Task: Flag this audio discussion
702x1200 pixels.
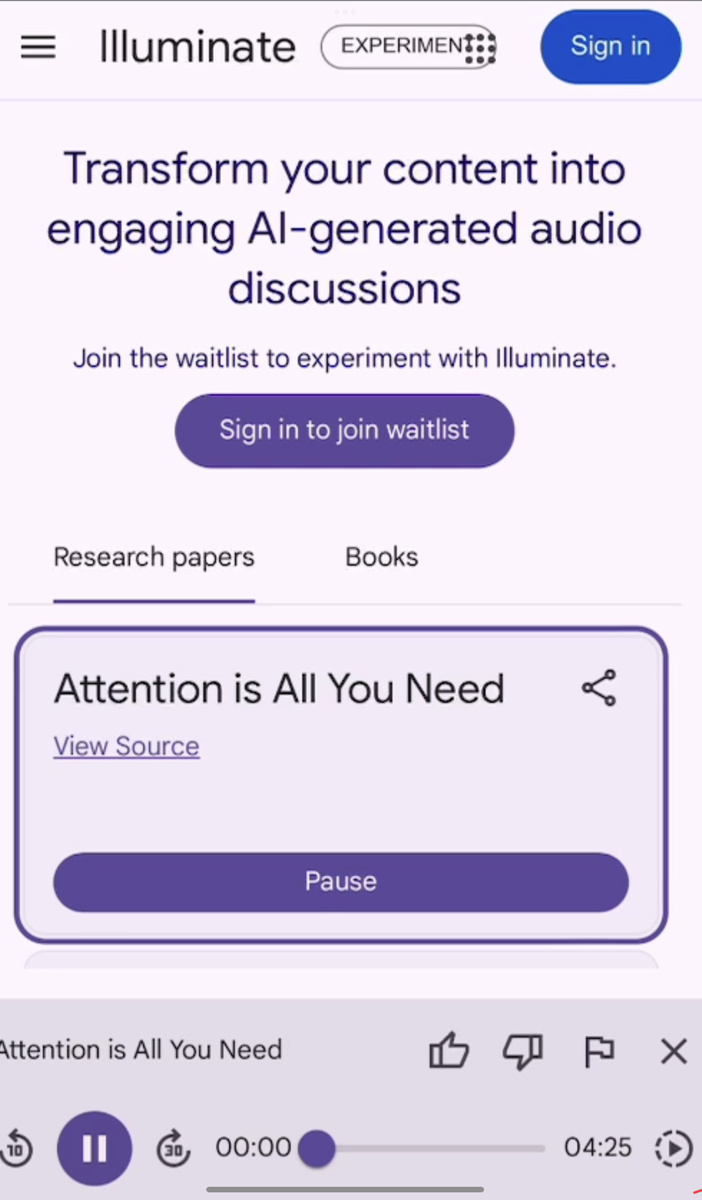Action: coord(598,1051)
